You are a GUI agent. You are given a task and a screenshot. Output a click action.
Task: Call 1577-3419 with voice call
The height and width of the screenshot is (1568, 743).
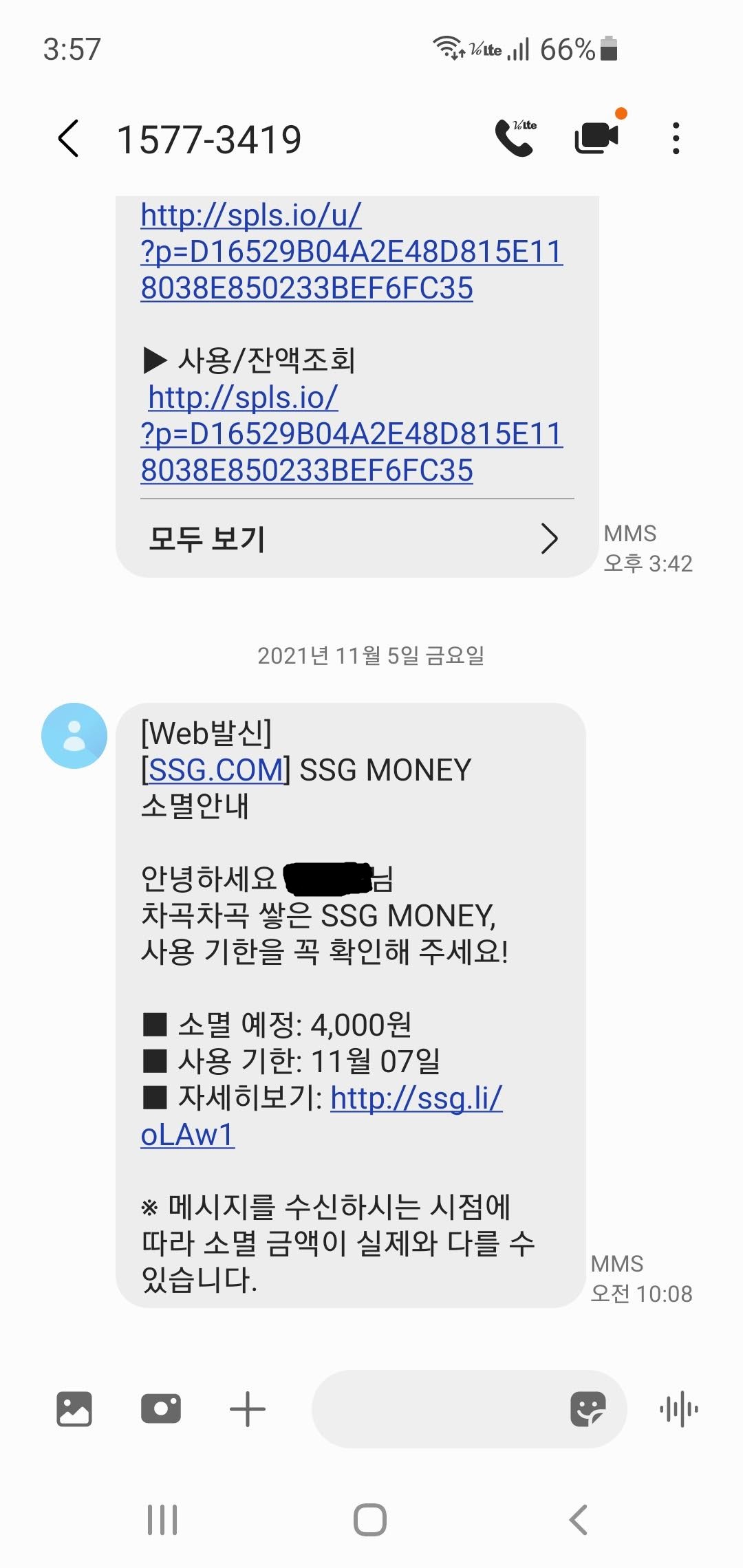[x=515, y=138]
